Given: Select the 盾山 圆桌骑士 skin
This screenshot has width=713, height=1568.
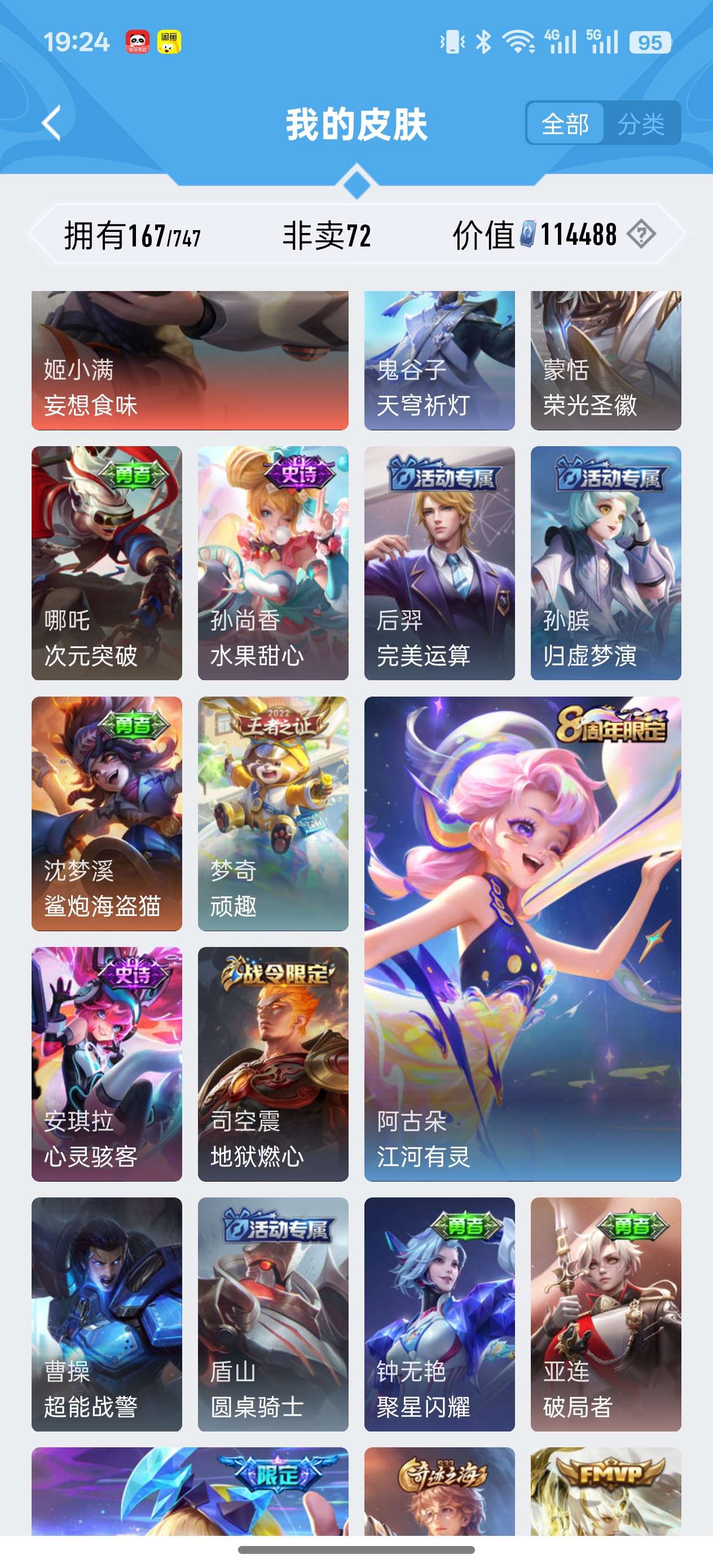Looking at the screenshot, I should click(x=273, y=1315).
